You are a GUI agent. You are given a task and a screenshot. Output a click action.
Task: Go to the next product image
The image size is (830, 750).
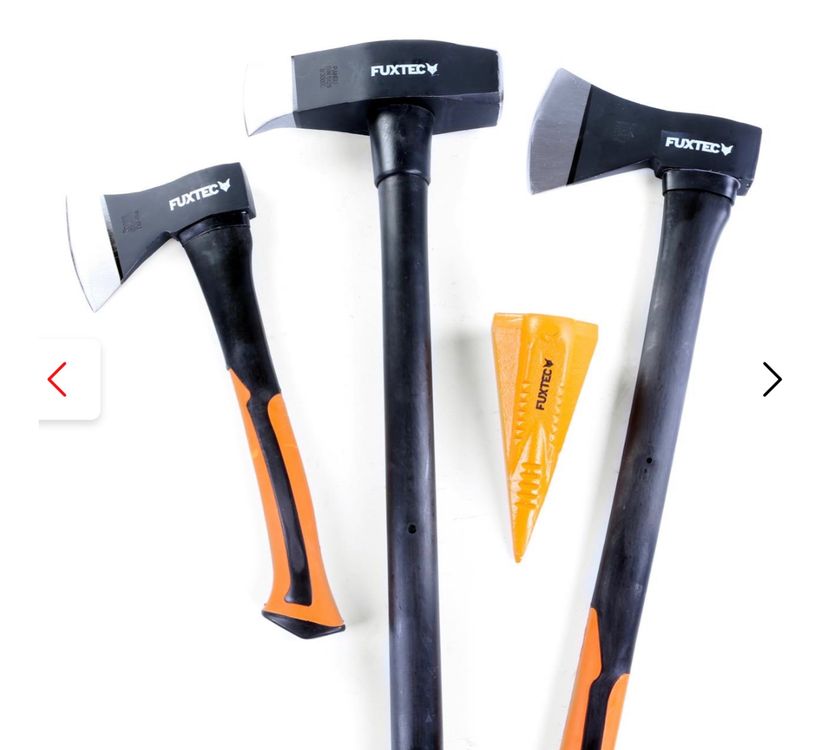(x=771, y=380)
